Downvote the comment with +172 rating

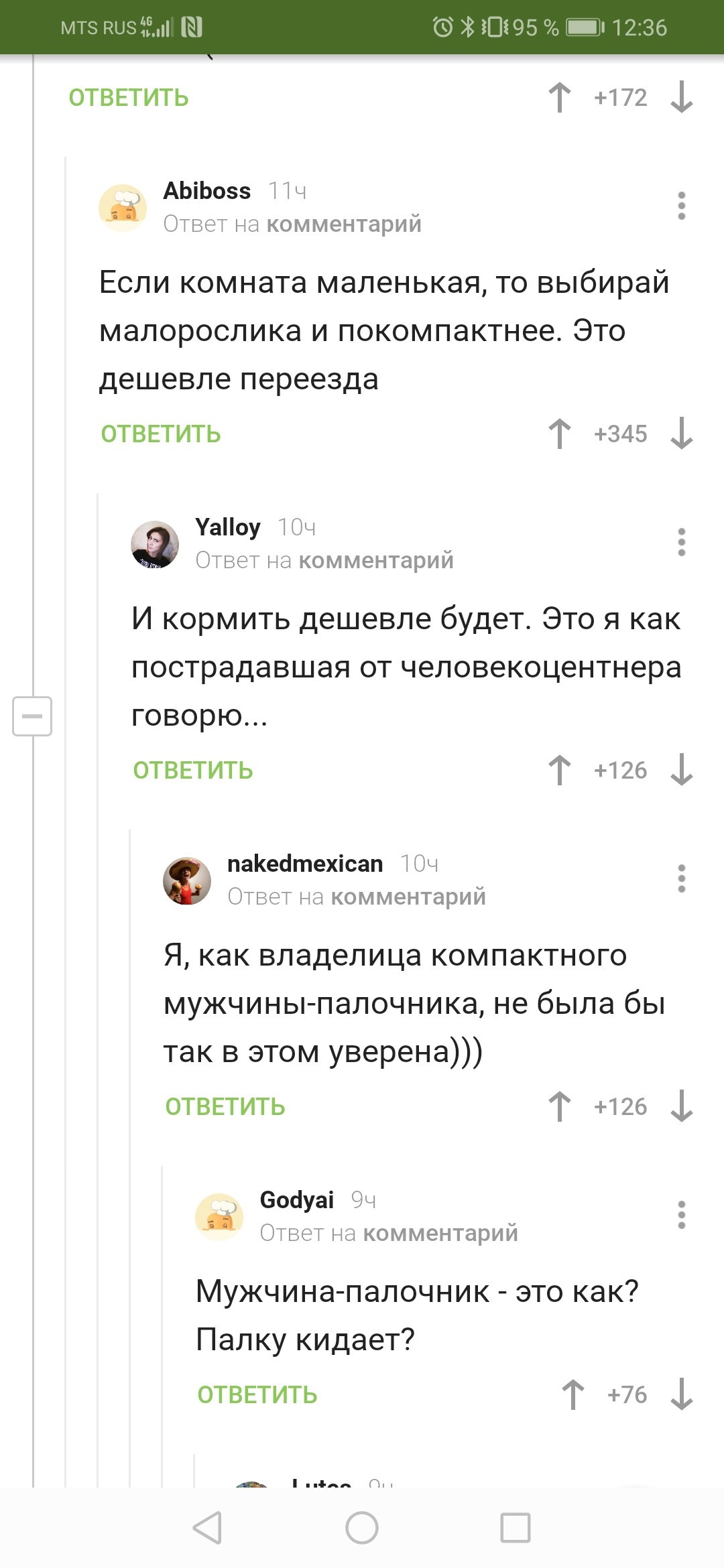click(x=682, y=97)
